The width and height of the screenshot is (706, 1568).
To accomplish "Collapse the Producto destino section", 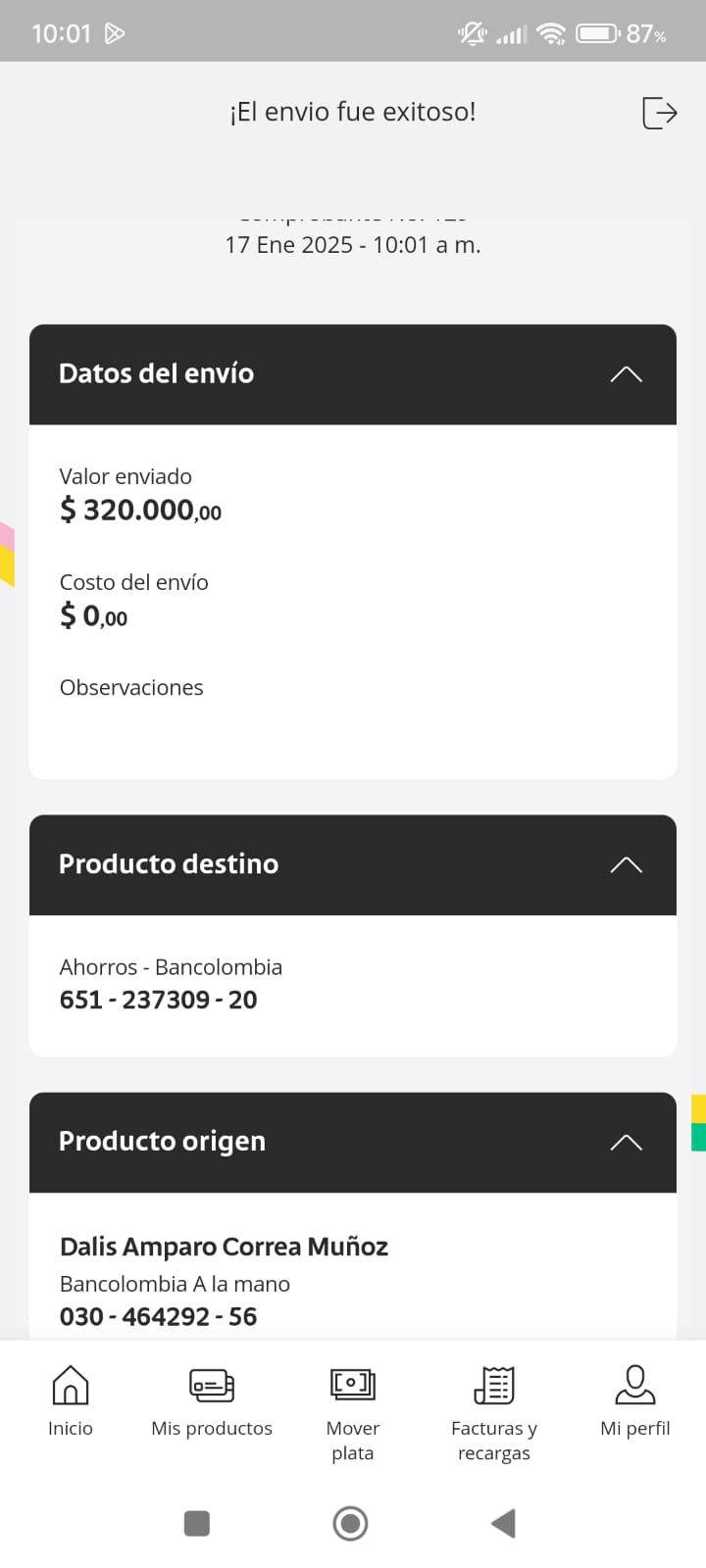I will tap(626, 864).
